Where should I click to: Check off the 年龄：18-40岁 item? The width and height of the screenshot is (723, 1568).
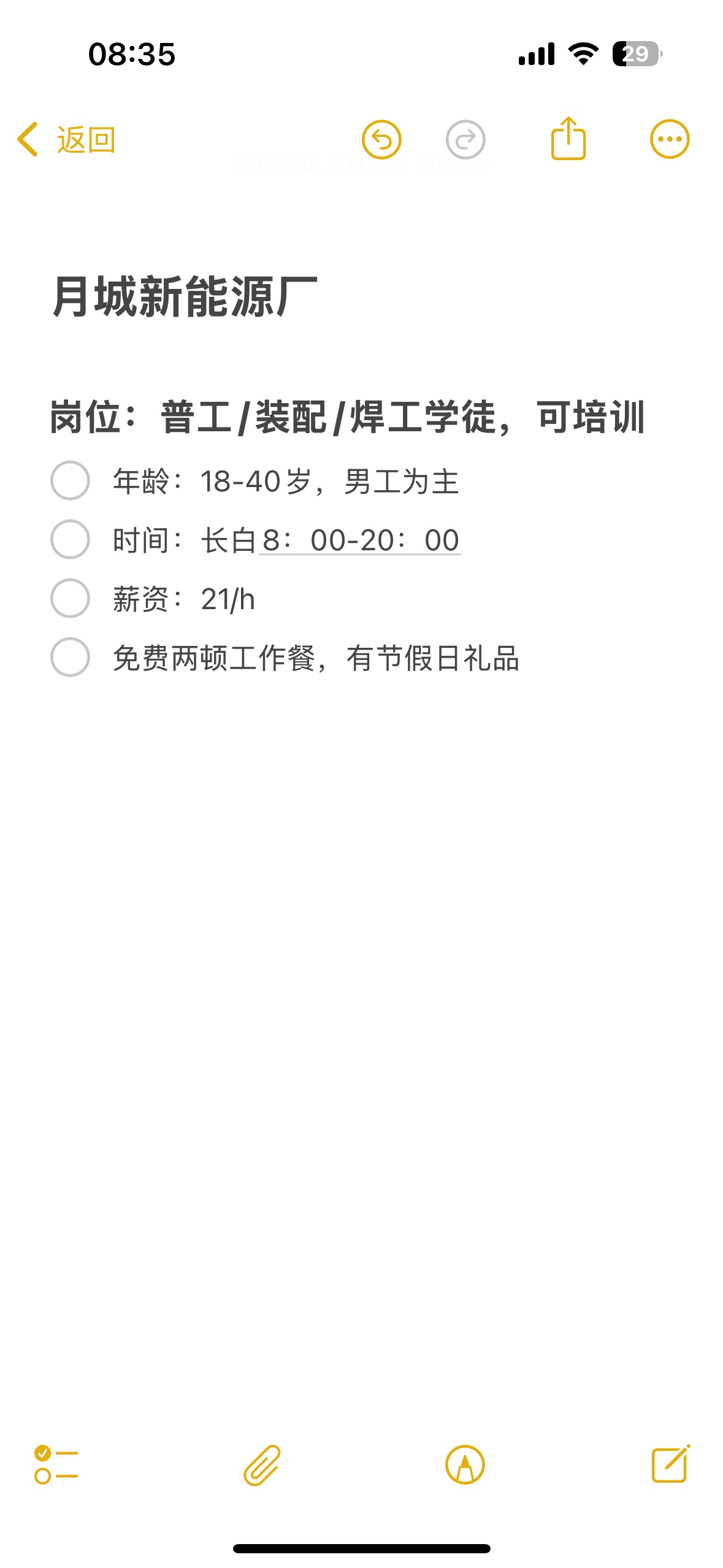point(71,481)
